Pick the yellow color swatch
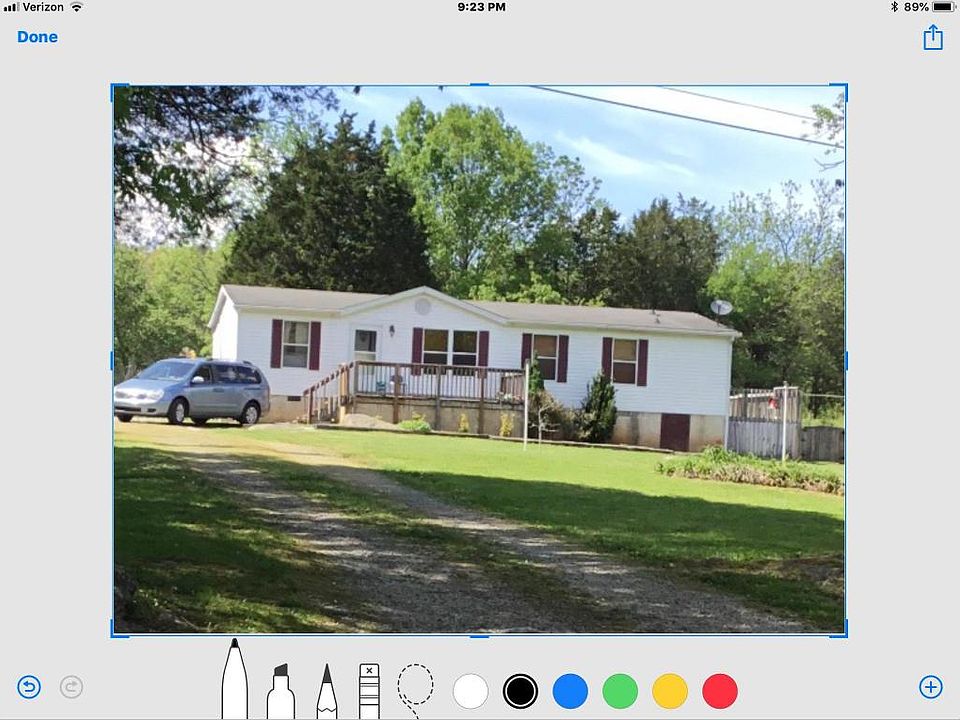 coord(670,691)
